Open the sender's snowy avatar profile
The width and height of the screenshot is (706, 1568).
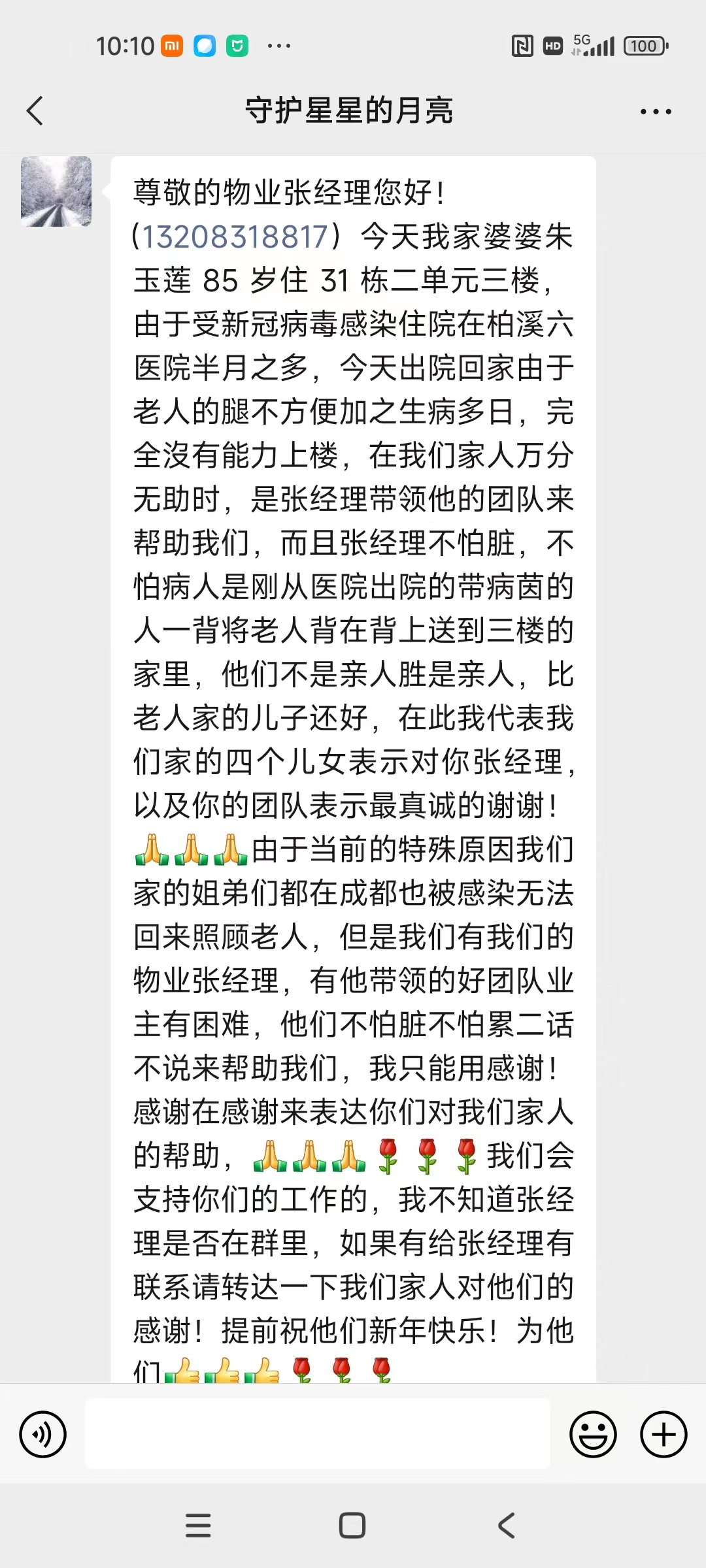tap(56, 191)
